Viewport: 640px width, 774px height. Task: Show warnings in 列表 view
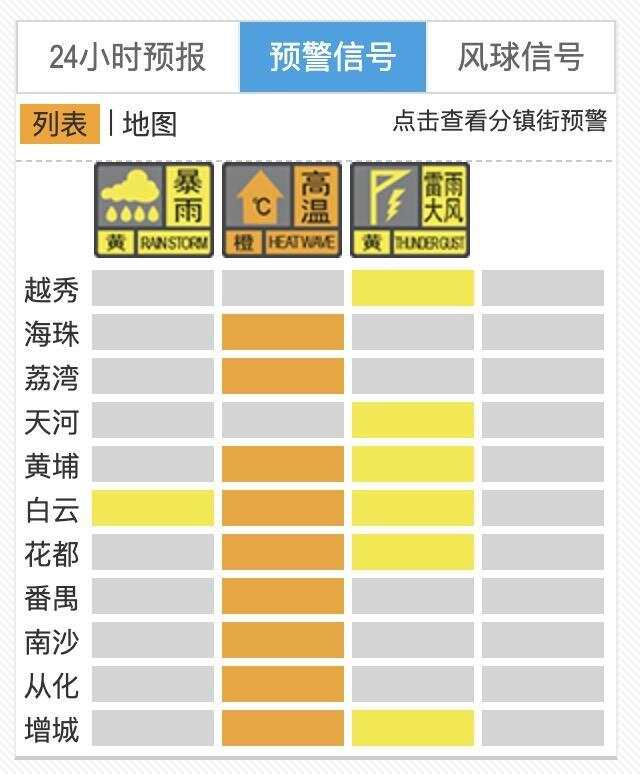point(60,124)
